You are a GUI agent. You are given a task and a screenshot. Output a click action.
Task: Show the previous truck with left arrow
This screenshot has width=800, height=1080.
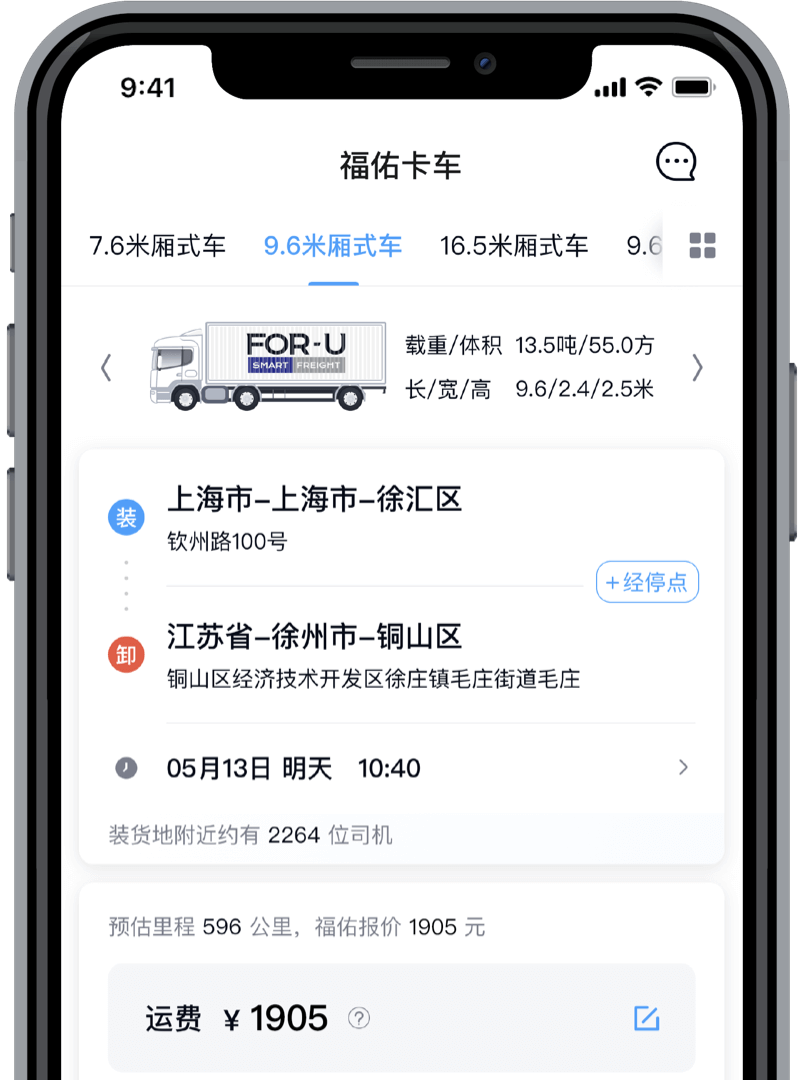[106, 368]
